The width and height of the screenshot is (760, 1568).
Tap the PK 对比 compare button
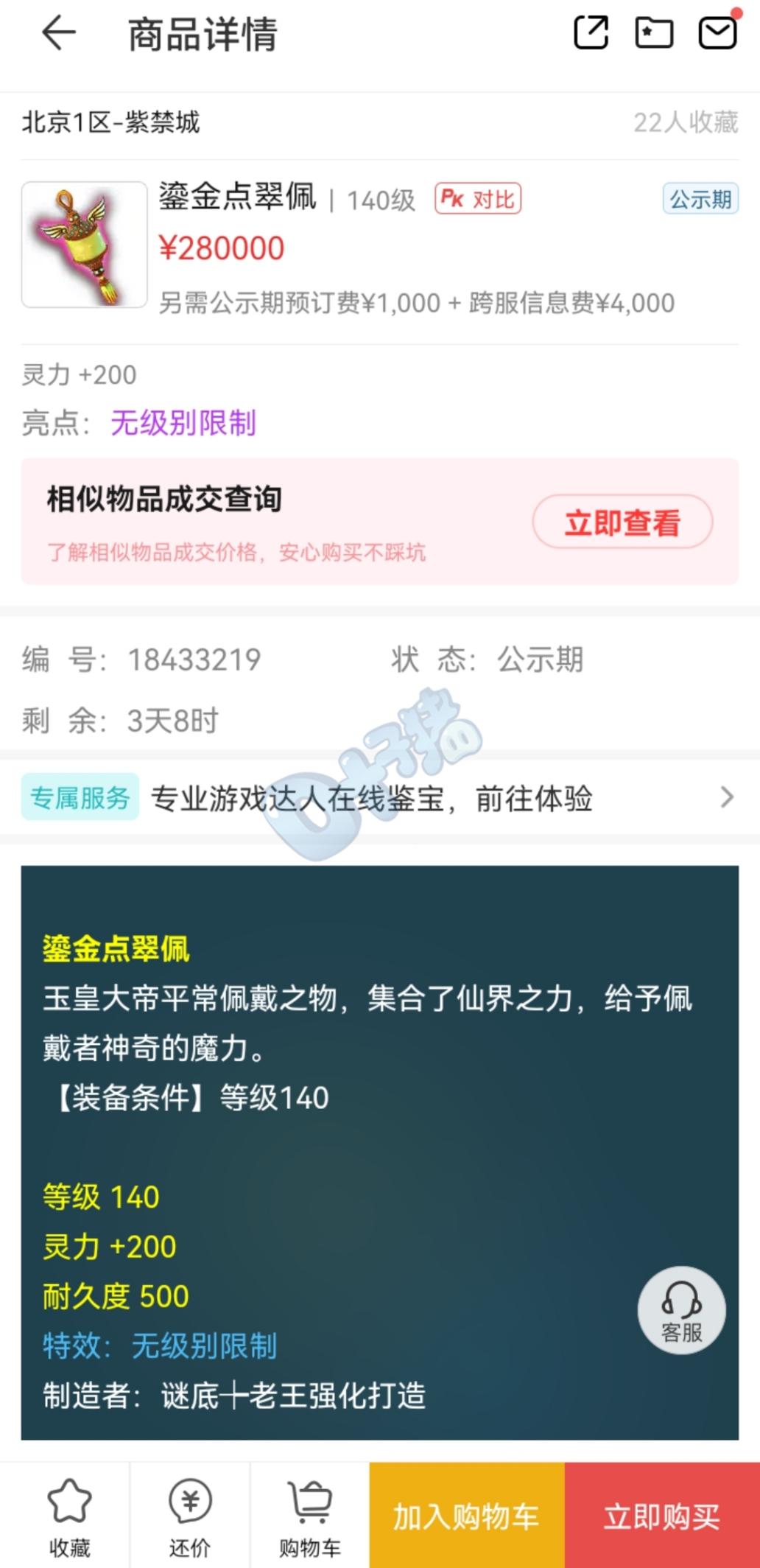tap(478, 199)
